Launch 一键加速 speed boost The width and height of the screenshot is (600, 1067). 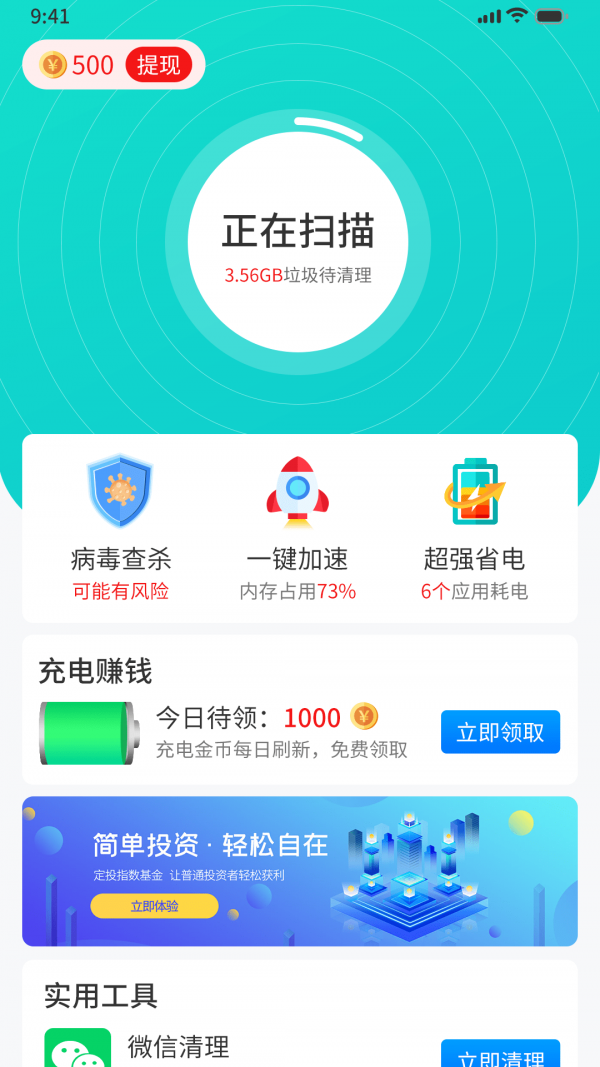tap(298, 527)
